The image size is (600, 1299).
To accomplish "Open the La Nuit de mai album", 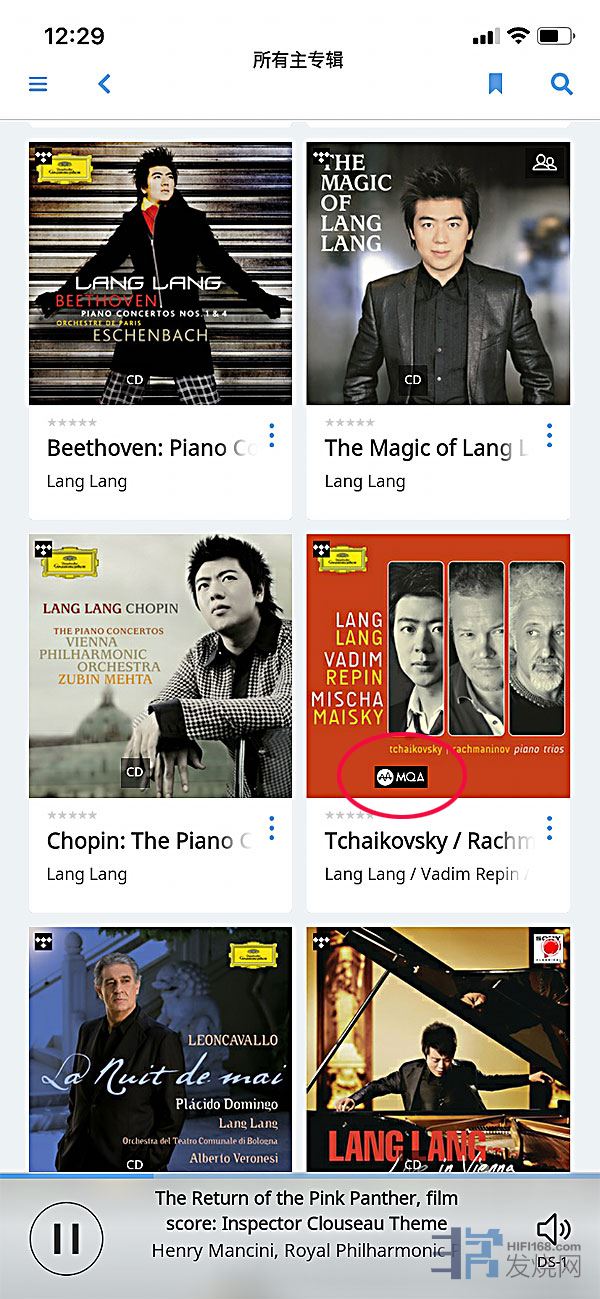I will pos(160,1048).
